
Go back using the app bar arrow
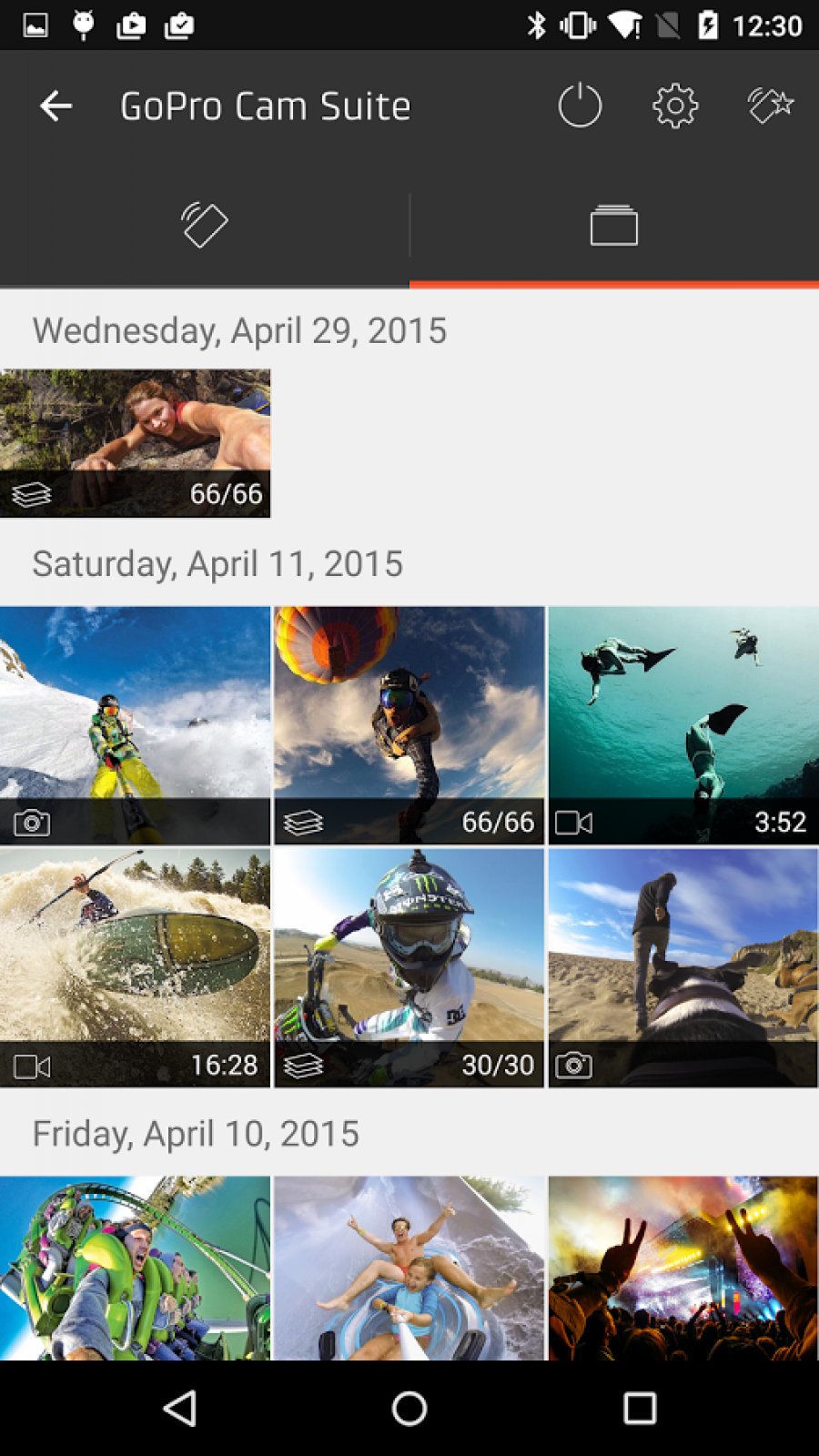56,106
